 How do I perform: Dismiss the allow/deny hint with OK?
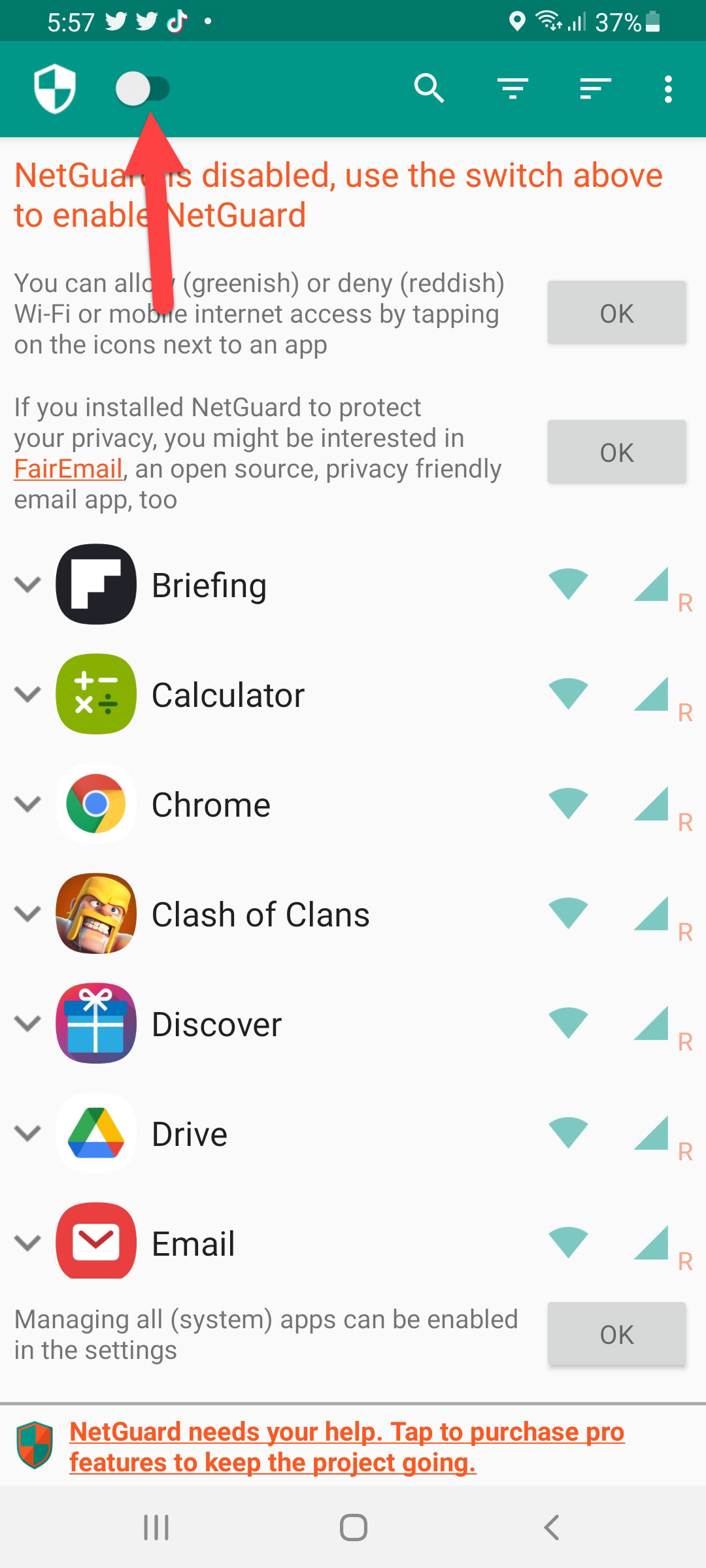click(x=616, y=313)
